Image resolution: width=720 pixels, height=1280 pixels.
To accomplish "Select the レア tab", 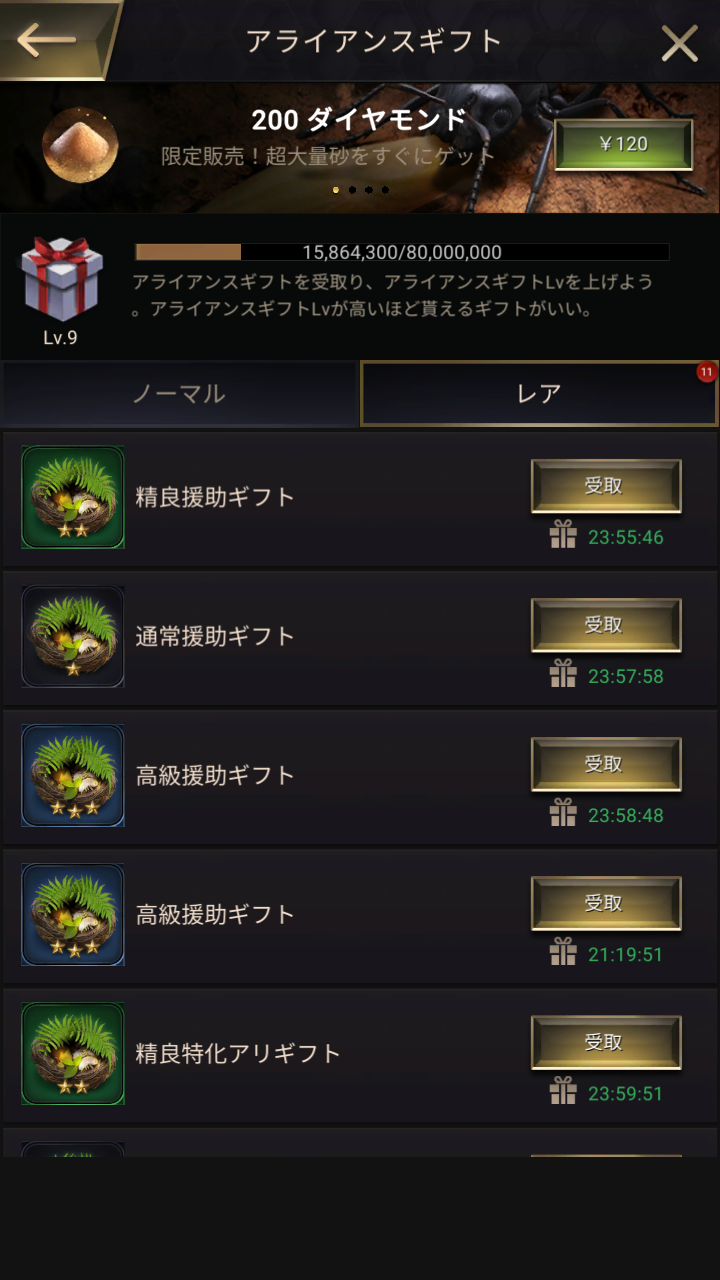I will 539,393.
